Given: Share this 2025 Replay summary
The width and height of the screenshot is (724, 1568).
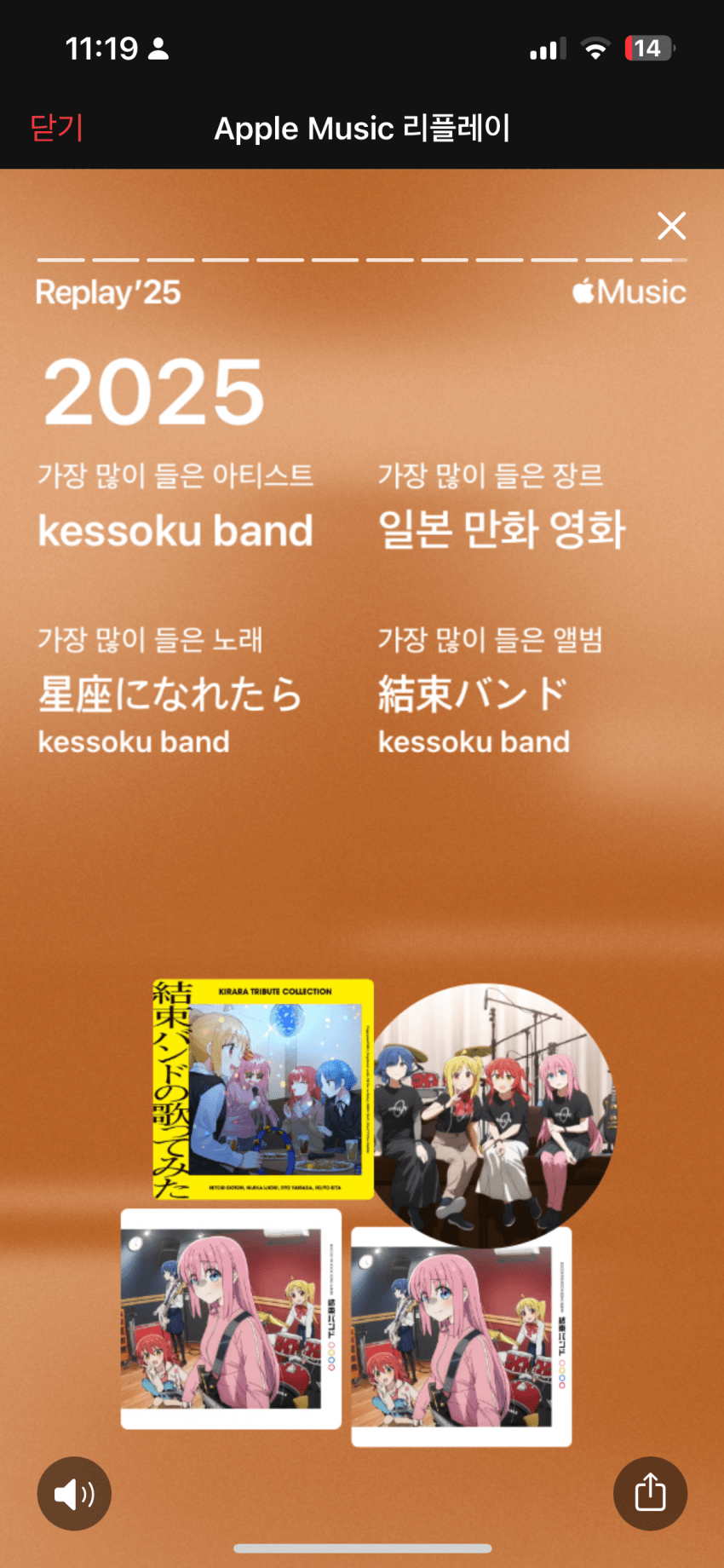Looking at the screenshot, I should 650,1493.
